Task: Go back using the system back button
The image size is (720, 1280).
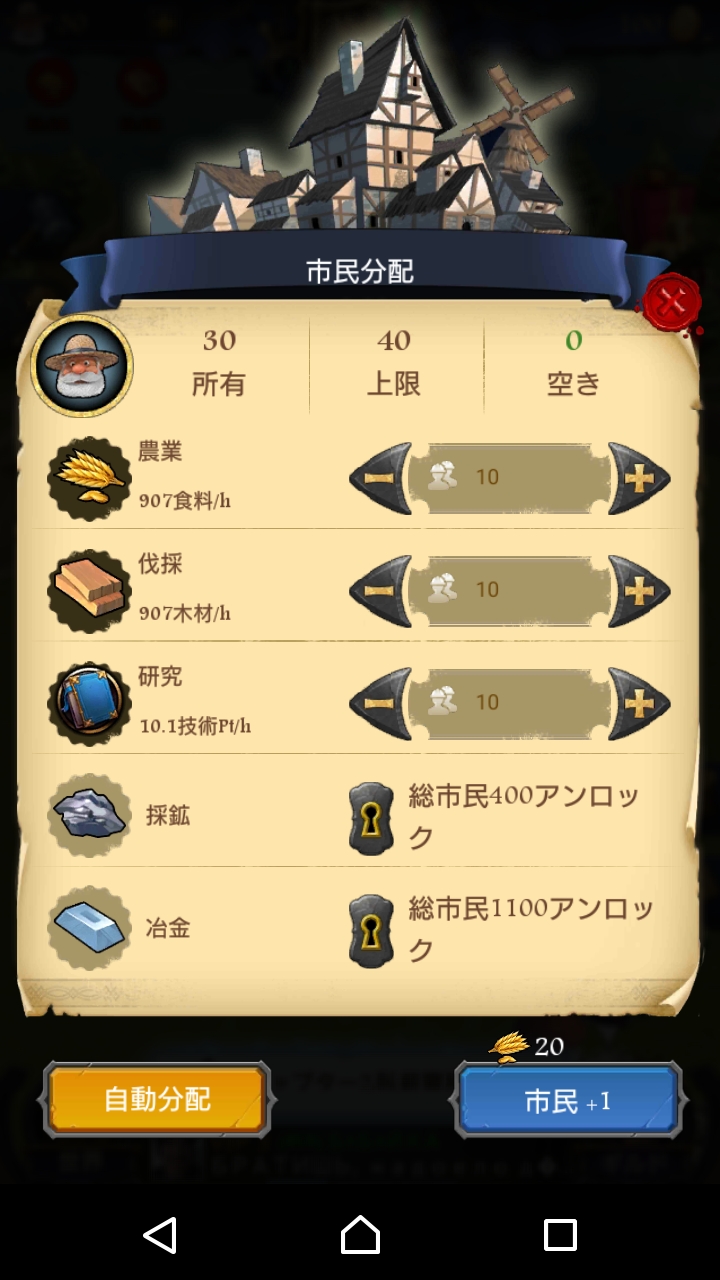Action: [160, 1235]
